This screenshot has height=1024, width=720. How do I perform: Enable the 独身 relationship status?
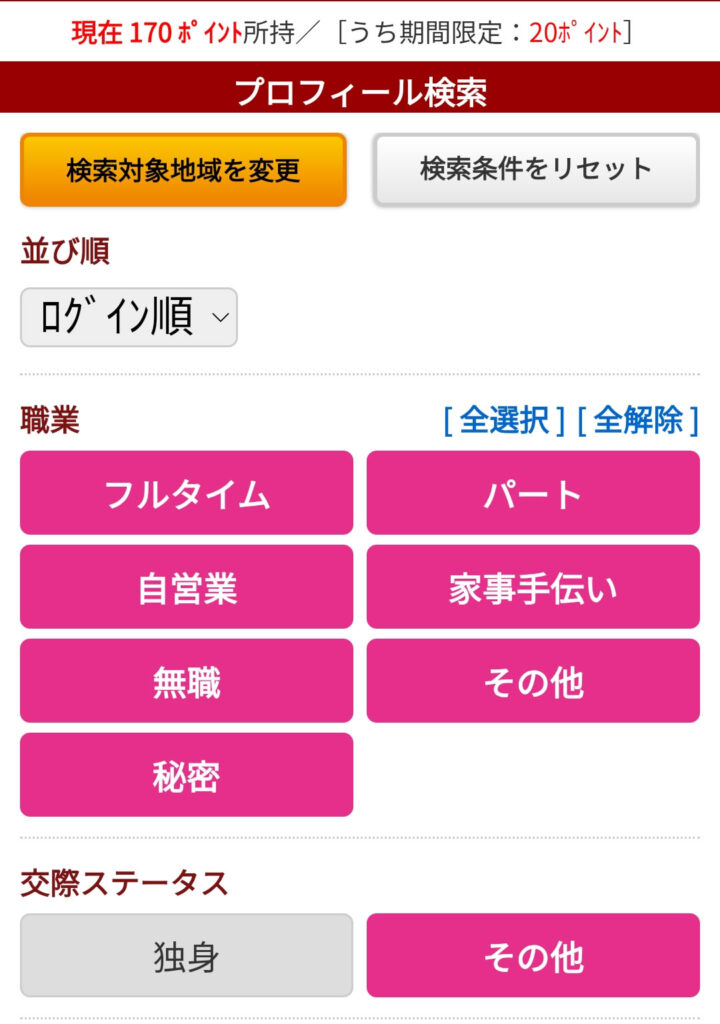[x=186, y=956]
